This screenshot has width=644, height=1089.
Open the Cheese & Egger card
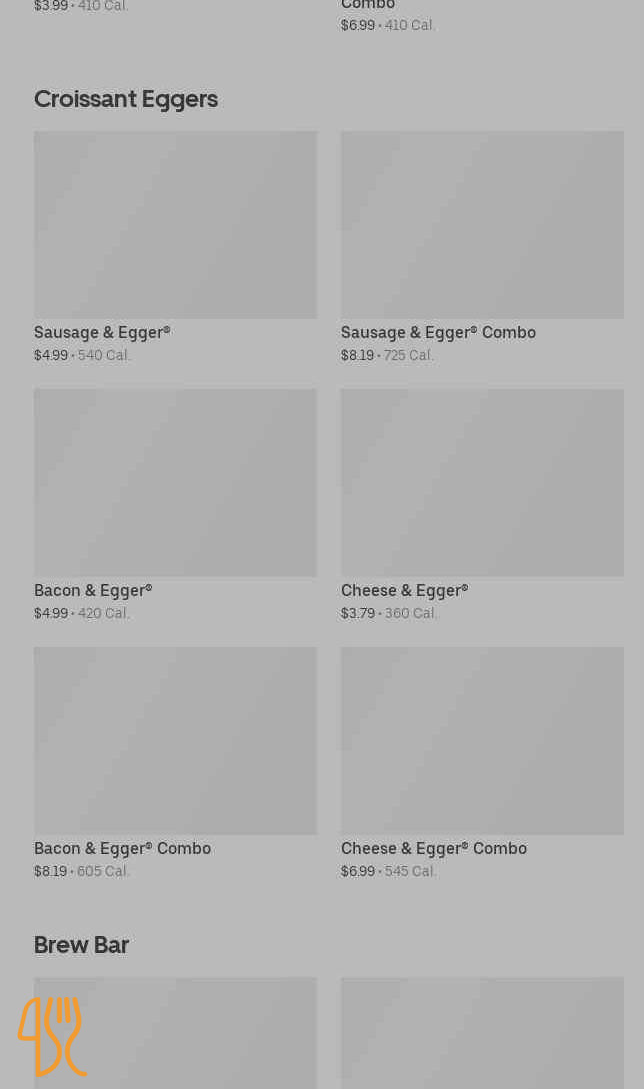[482, 505]
